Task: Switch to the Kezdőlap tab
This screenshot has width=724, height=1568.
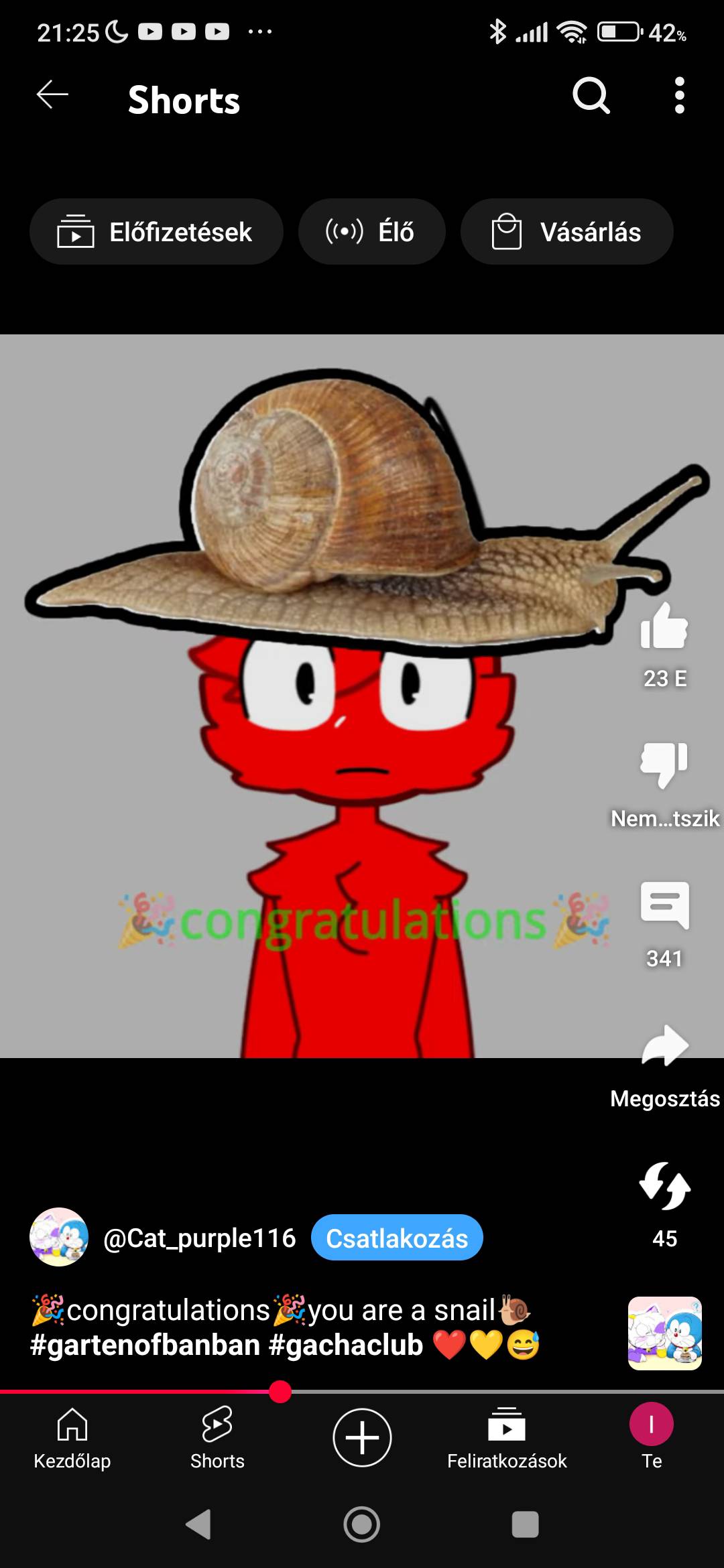Action: [x=72, y=1438]
